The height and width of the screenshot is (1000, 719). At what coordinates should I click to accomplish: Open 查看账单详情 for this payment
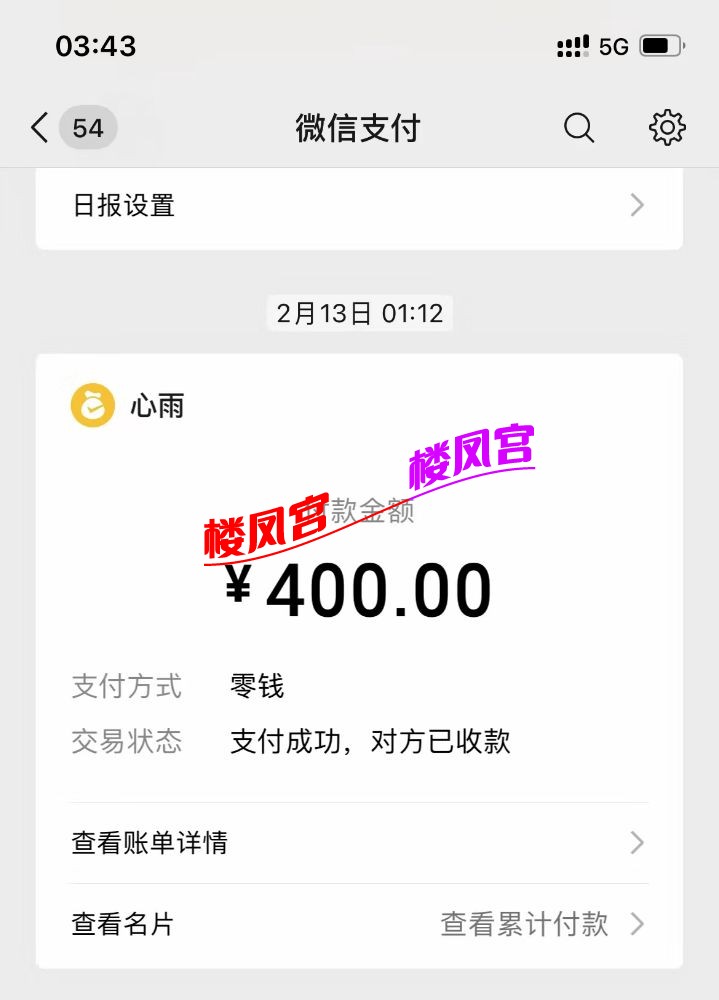click(x=358, y=843)
